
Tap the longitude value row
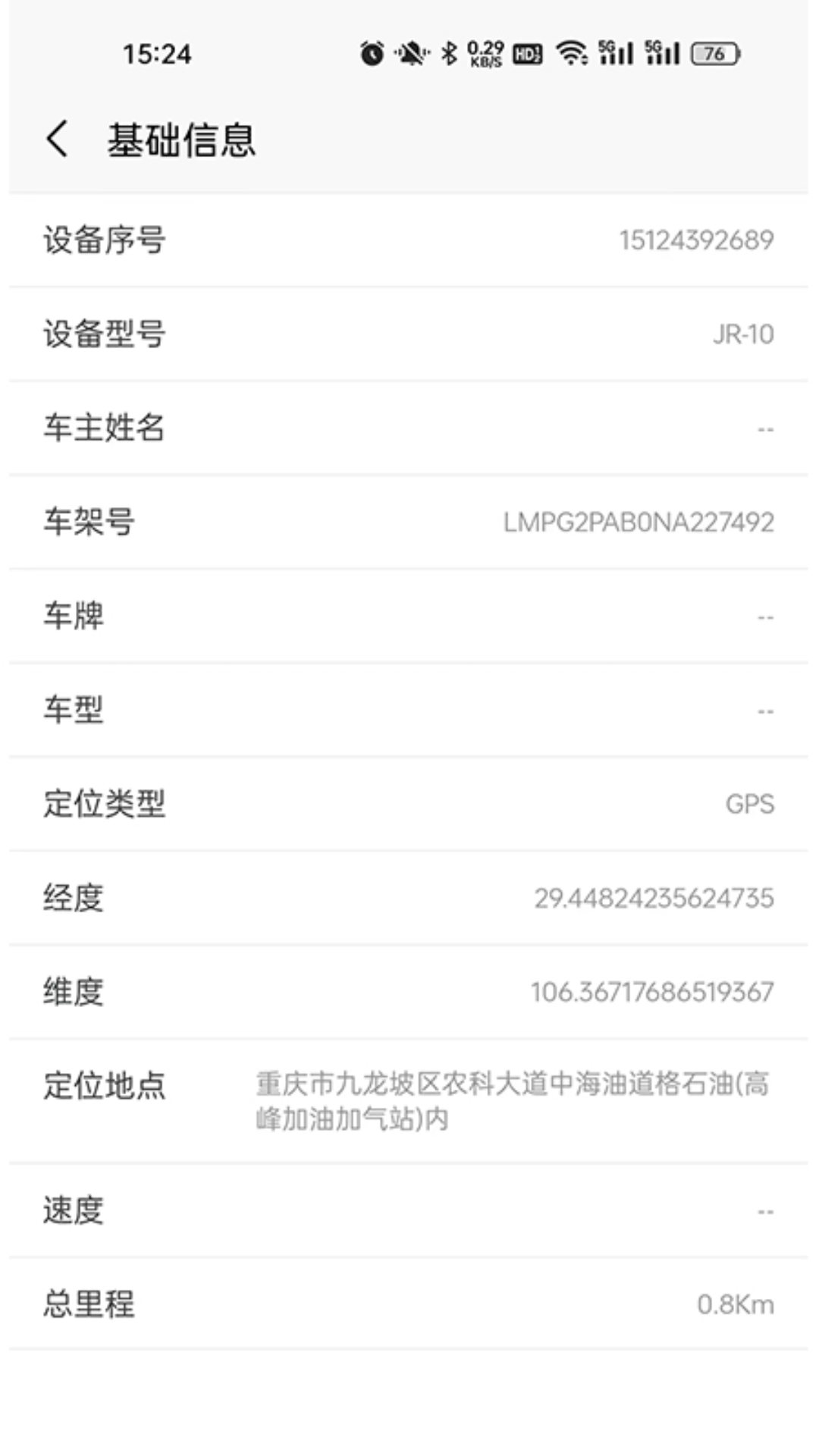(x=653, y=899)
